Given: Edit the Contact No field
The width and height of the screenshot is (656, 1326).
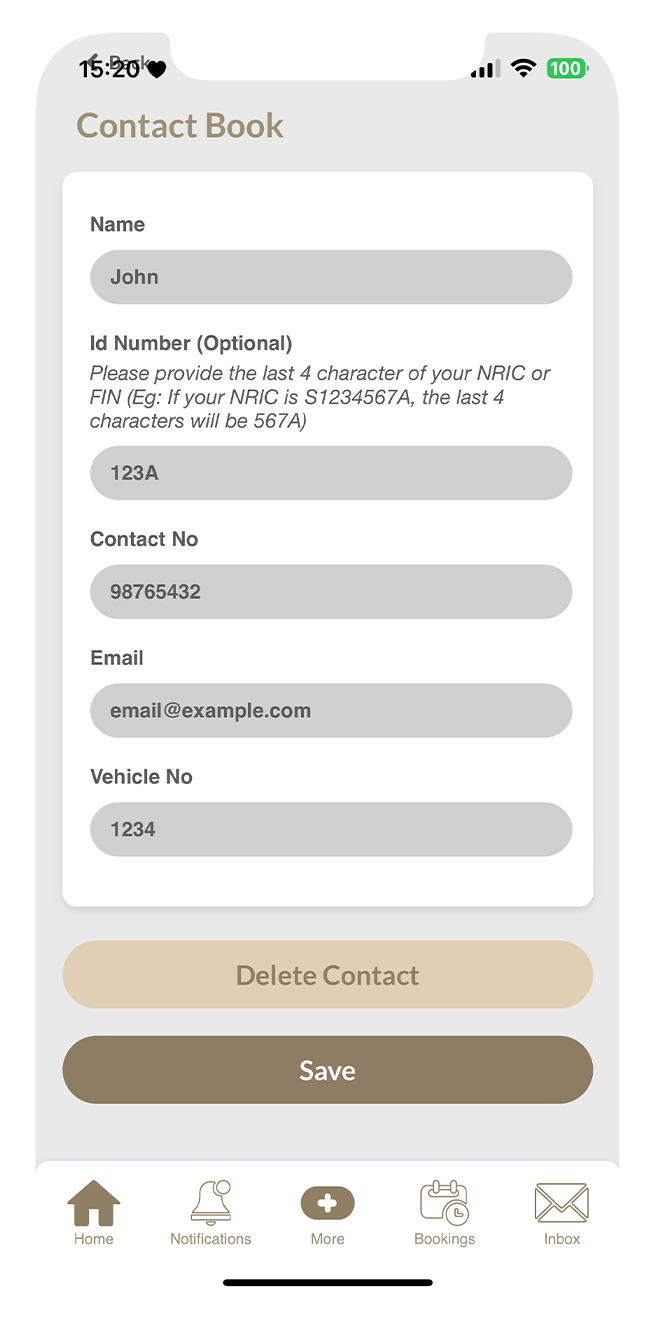Looking at the screenshot, I should [330, 592].
